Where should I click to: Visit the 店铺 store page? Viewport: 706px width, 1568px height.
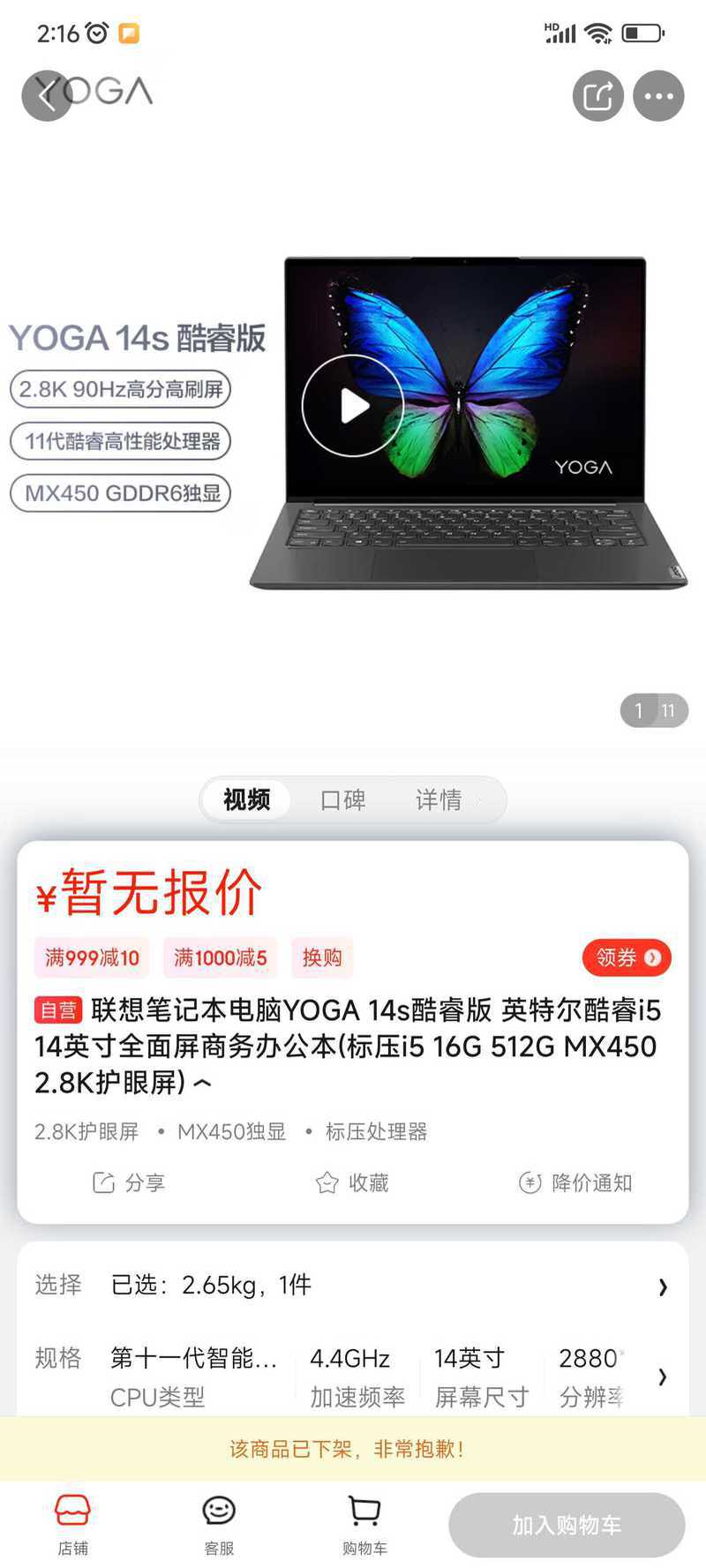pyautogui.click(x=72, y=1525)
